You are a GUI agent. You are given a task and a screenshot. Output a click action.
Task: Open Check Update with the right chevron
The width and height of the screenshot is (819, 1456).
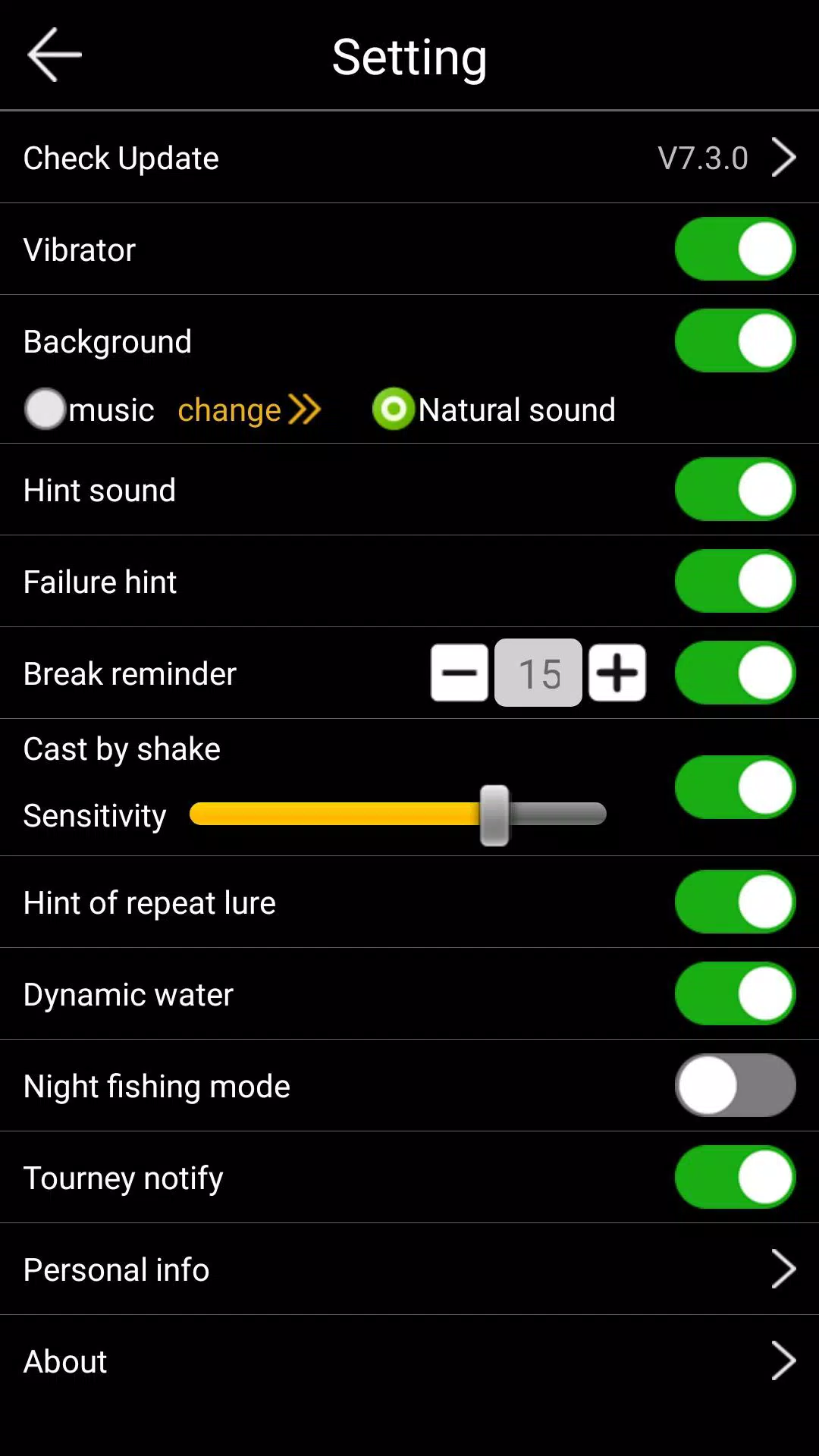click(x=785, y=158)
